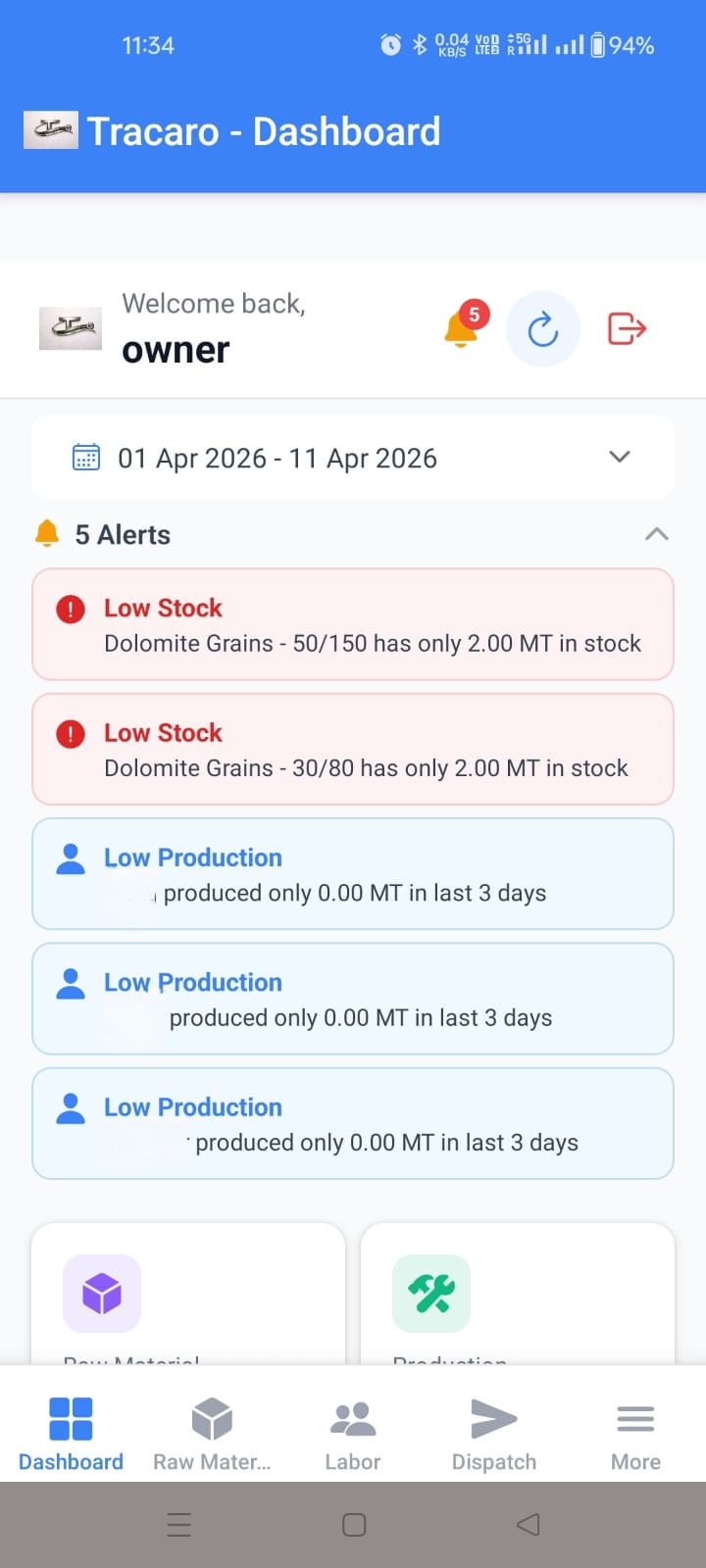Open the Dolomite Grains 50/150 Low Stock alert
This screenshot has height=1568, width=706.
tap(353, 624)
